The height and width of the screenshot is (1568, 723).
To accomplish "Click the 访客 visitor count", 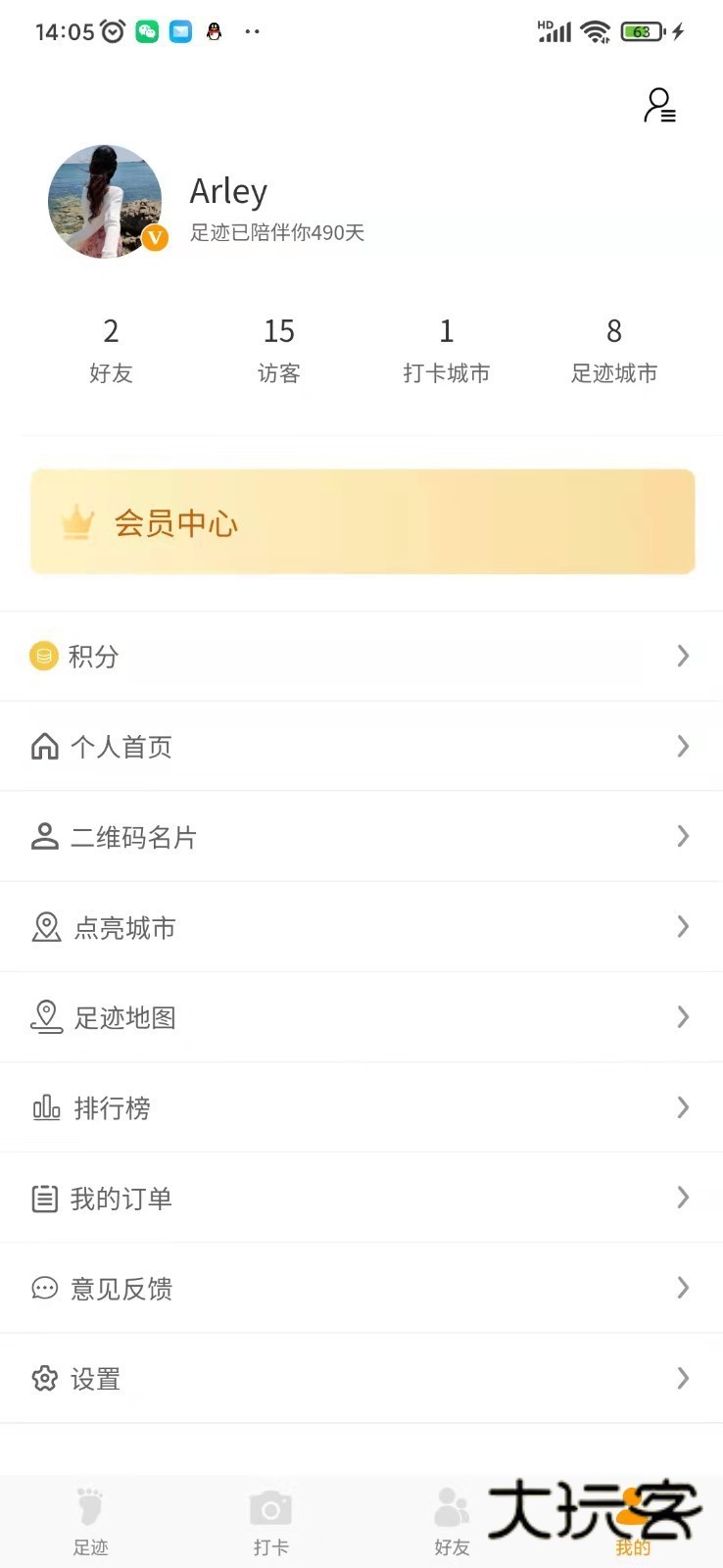I will point(279,350).
